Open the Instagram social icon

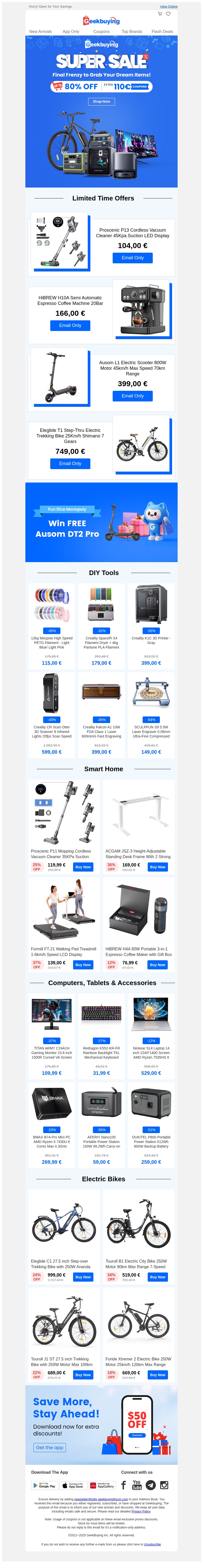164,1485
